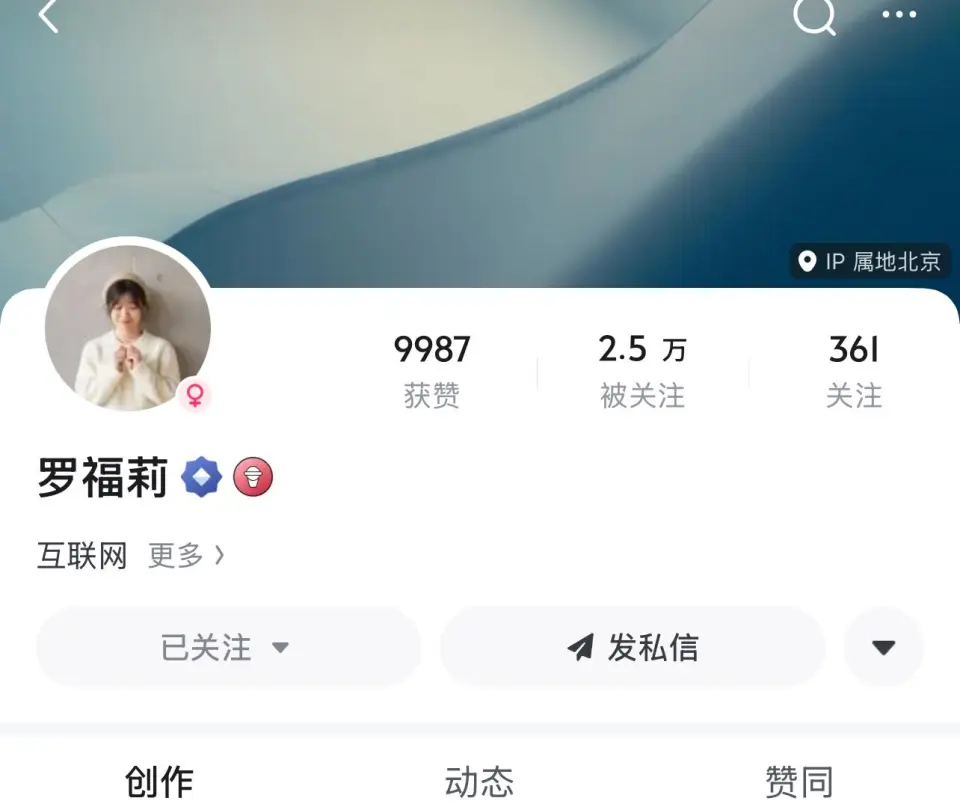Viewport: 960px width, 804px height.
Task: Open 更多 for more profile details
Action: (186, 556)
